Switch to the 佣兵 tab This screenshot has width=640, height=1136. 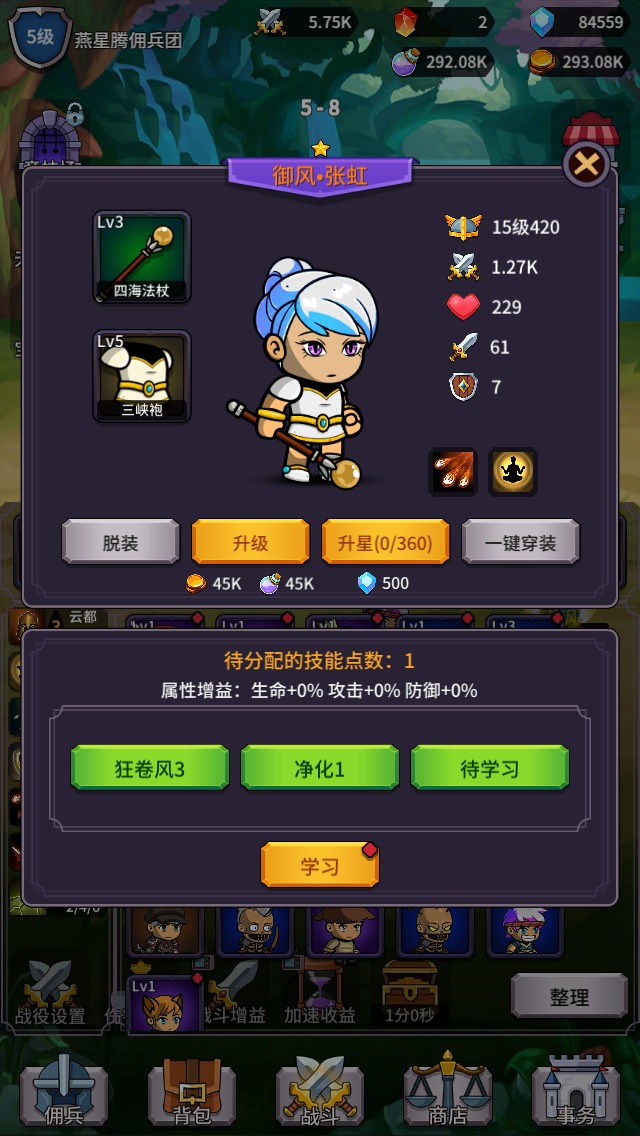tap(65, 1093)
